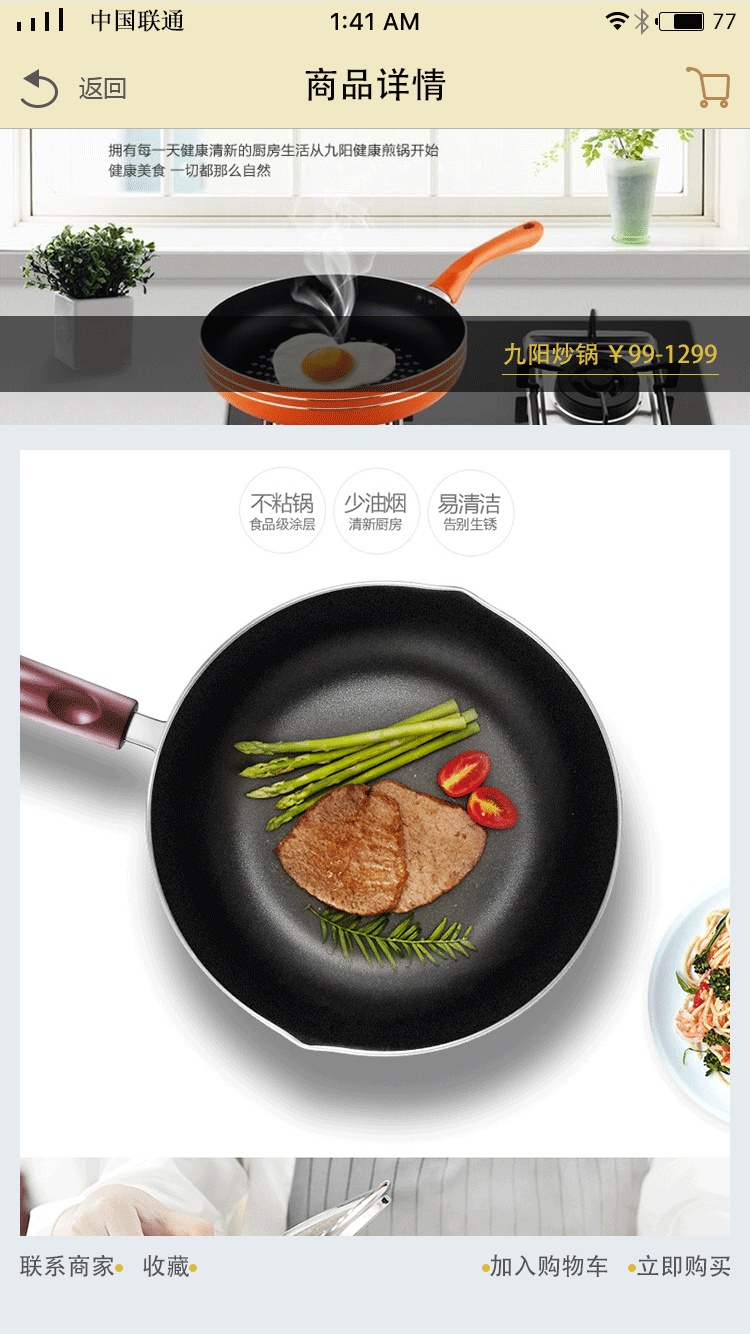
Task: Contact the seller via 联系商家
Action: pos(68,1266)
